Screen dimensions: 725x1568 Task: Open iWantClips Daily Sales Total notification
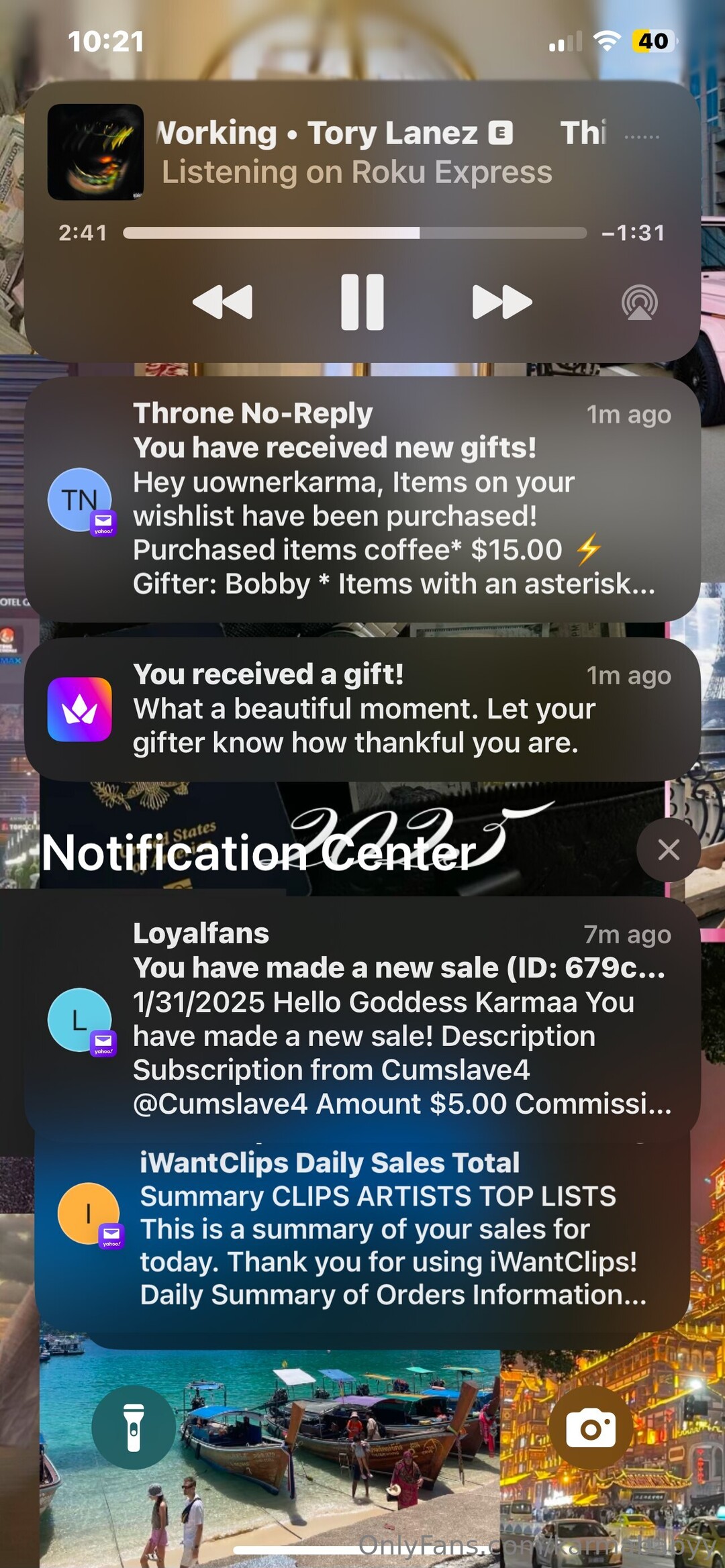(x=362, y=1228)
